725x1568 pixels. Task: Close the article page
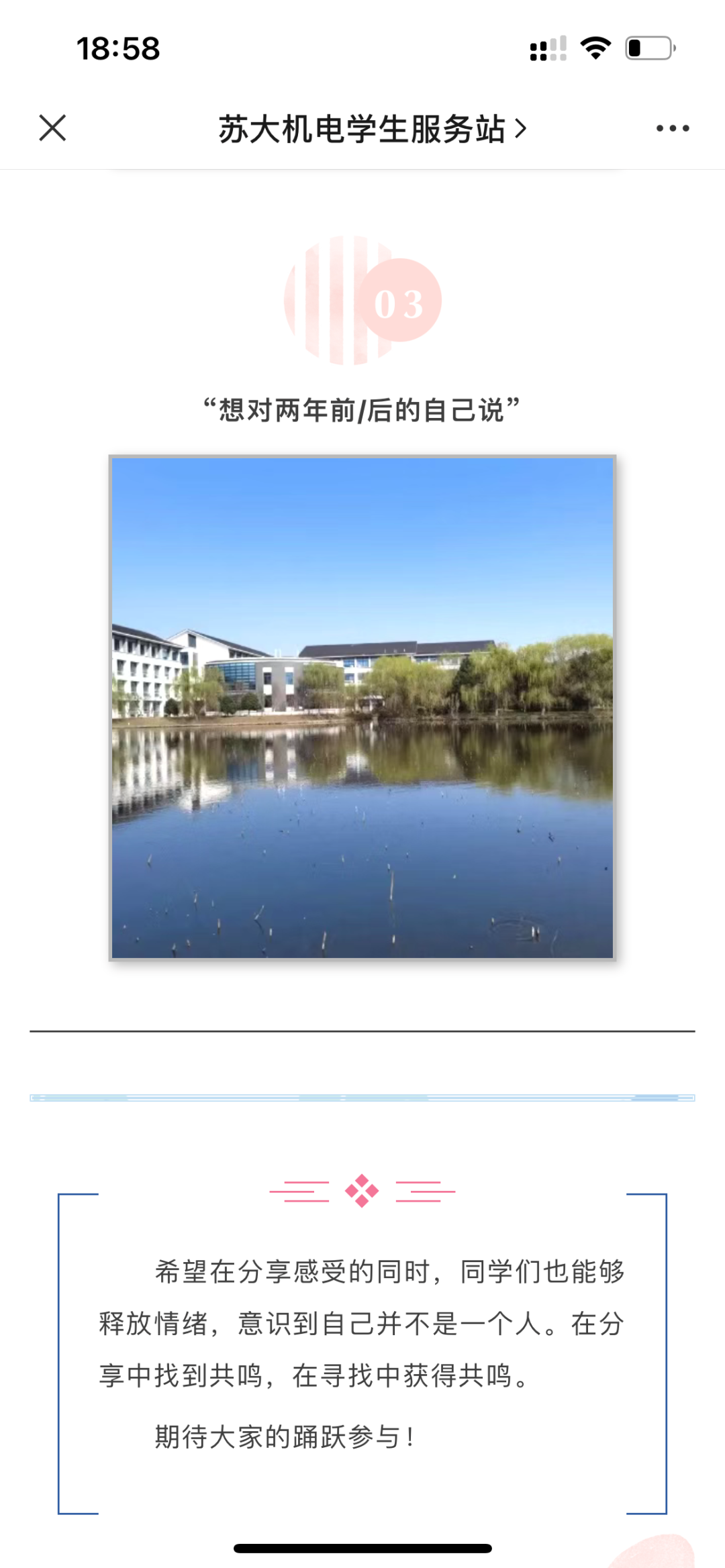click(52, 128)
